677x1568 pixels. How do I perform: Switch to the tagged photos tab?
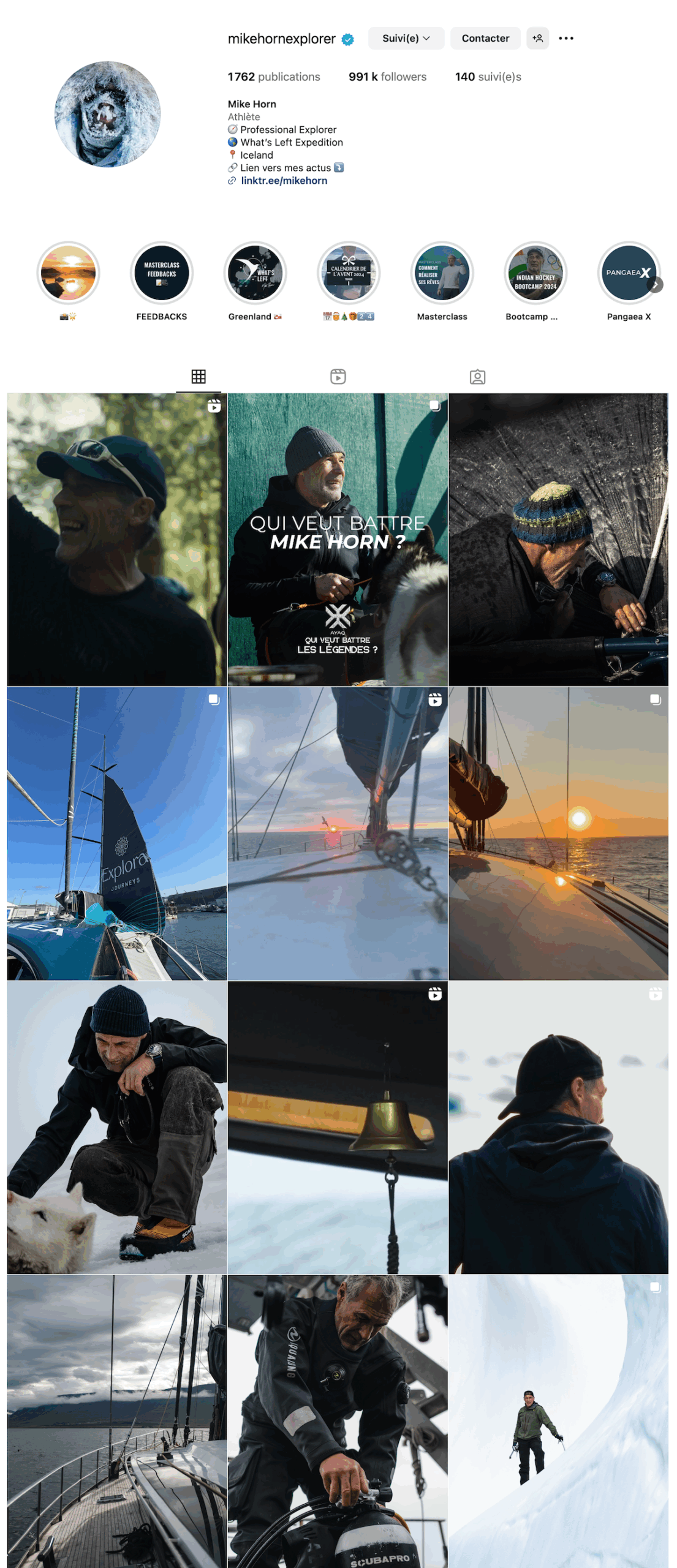[x=477, y=377]
